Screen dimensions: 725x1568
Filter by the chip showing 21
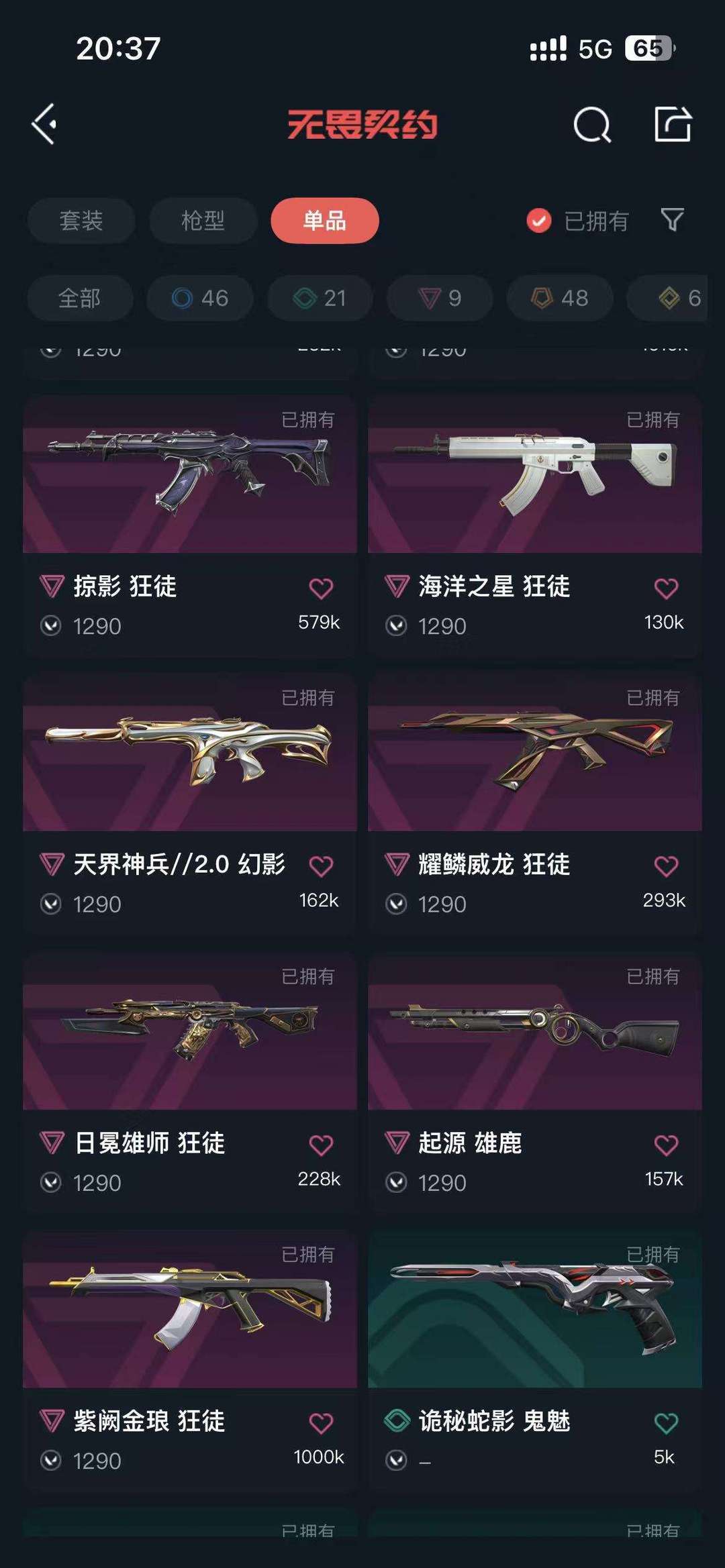320,298
